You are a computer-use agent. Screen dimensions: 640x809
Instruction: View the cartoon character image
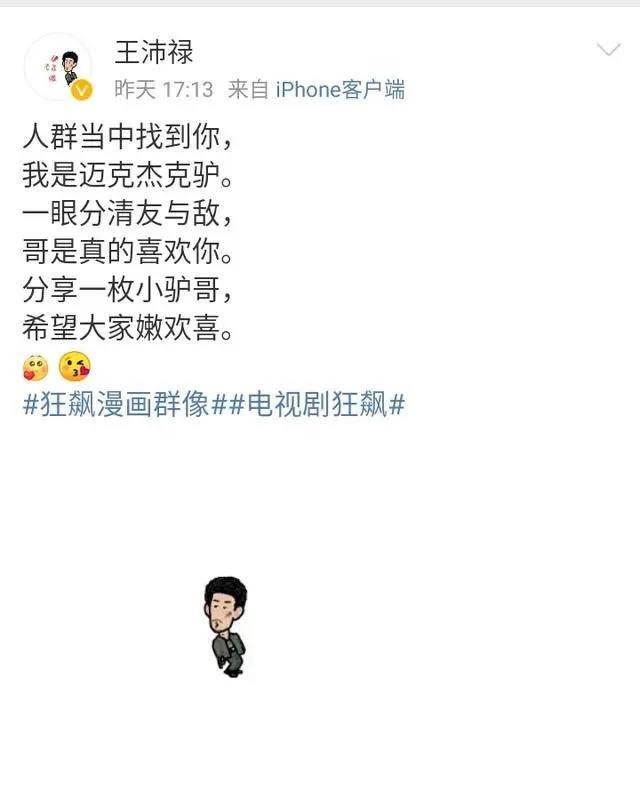tap(227, 626)
